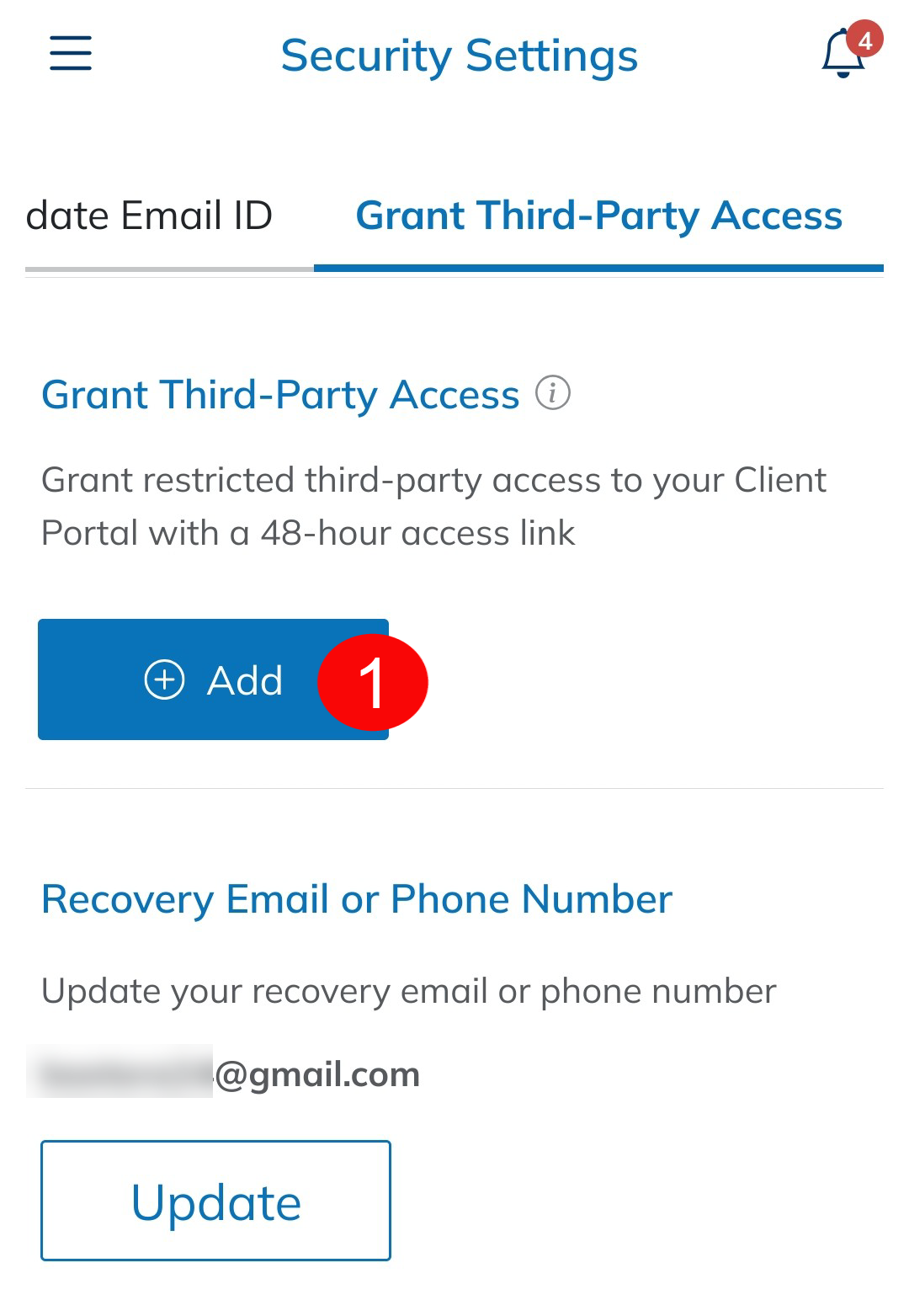Open the notifications bell
This screenshot has width=909, height=1316.
click(x=844, y=54)
